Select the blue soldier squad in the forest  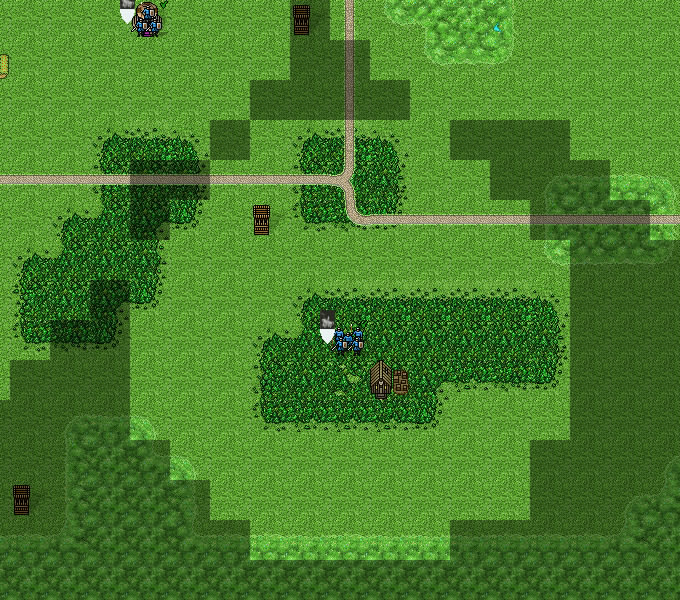pos(348,340)
